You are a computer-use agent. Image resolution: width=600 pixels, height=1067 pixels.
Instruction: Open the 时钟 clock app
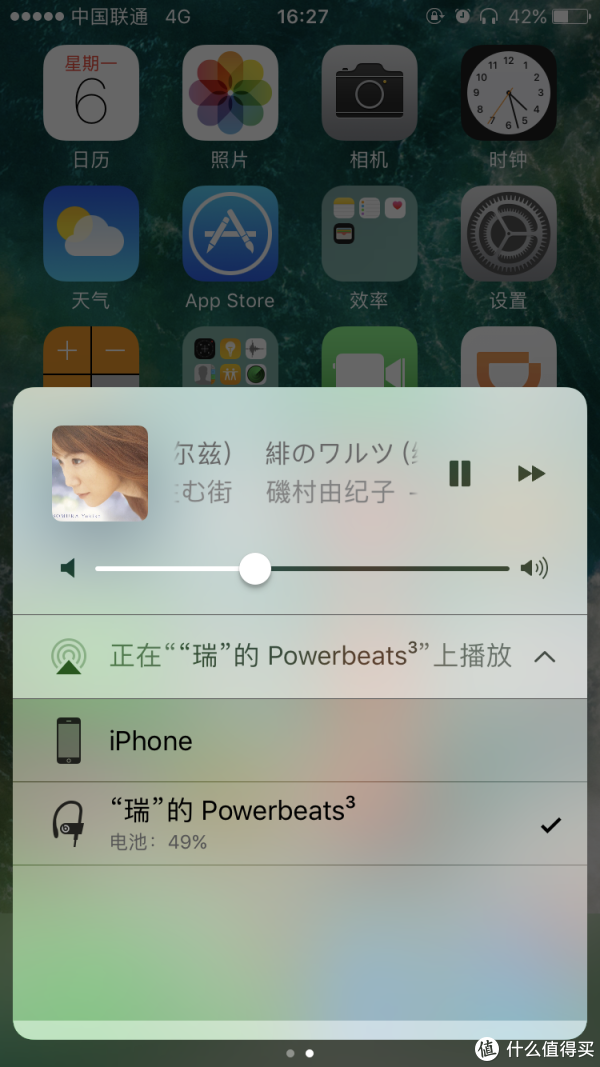508,93
